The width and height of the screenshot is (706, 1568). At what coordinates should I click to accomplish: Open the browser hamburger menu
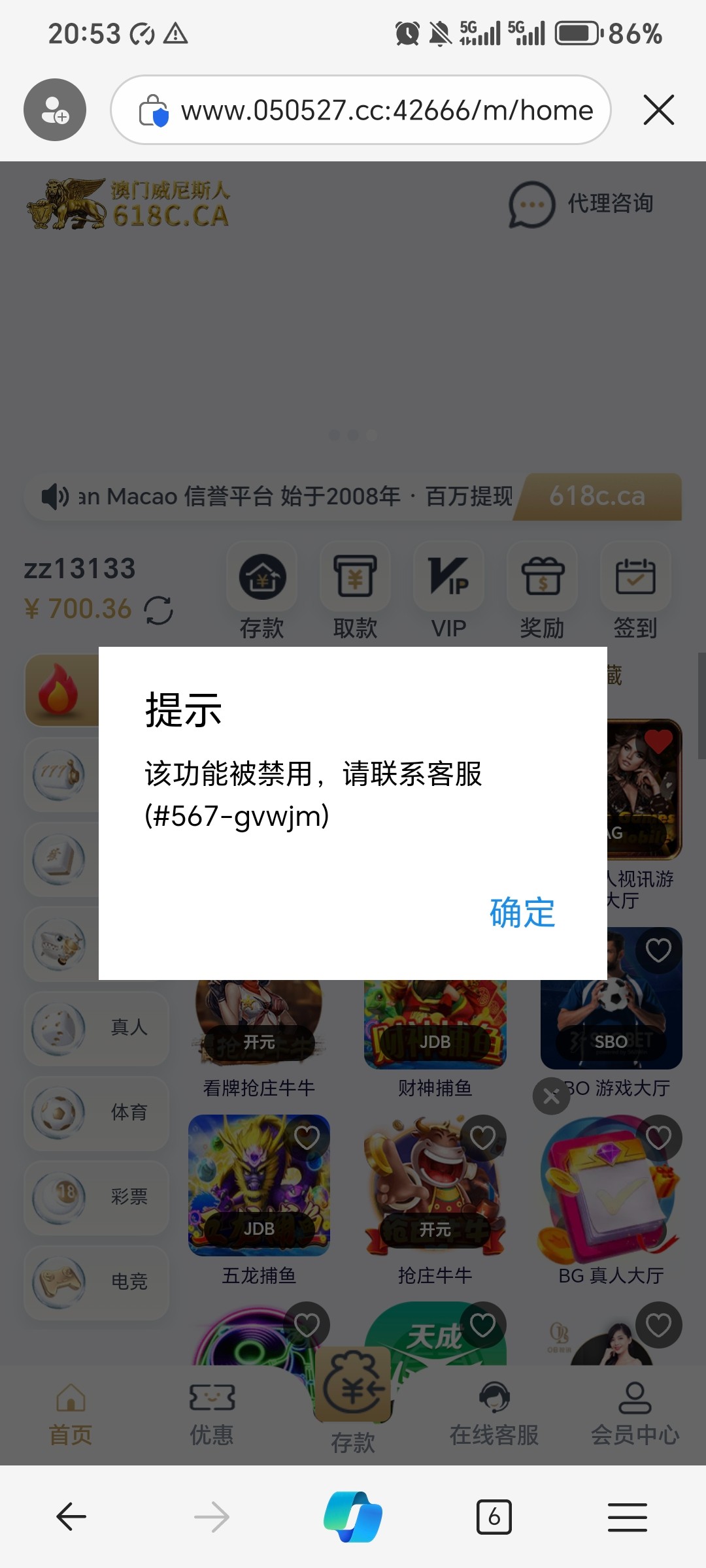click(627, 1516)
